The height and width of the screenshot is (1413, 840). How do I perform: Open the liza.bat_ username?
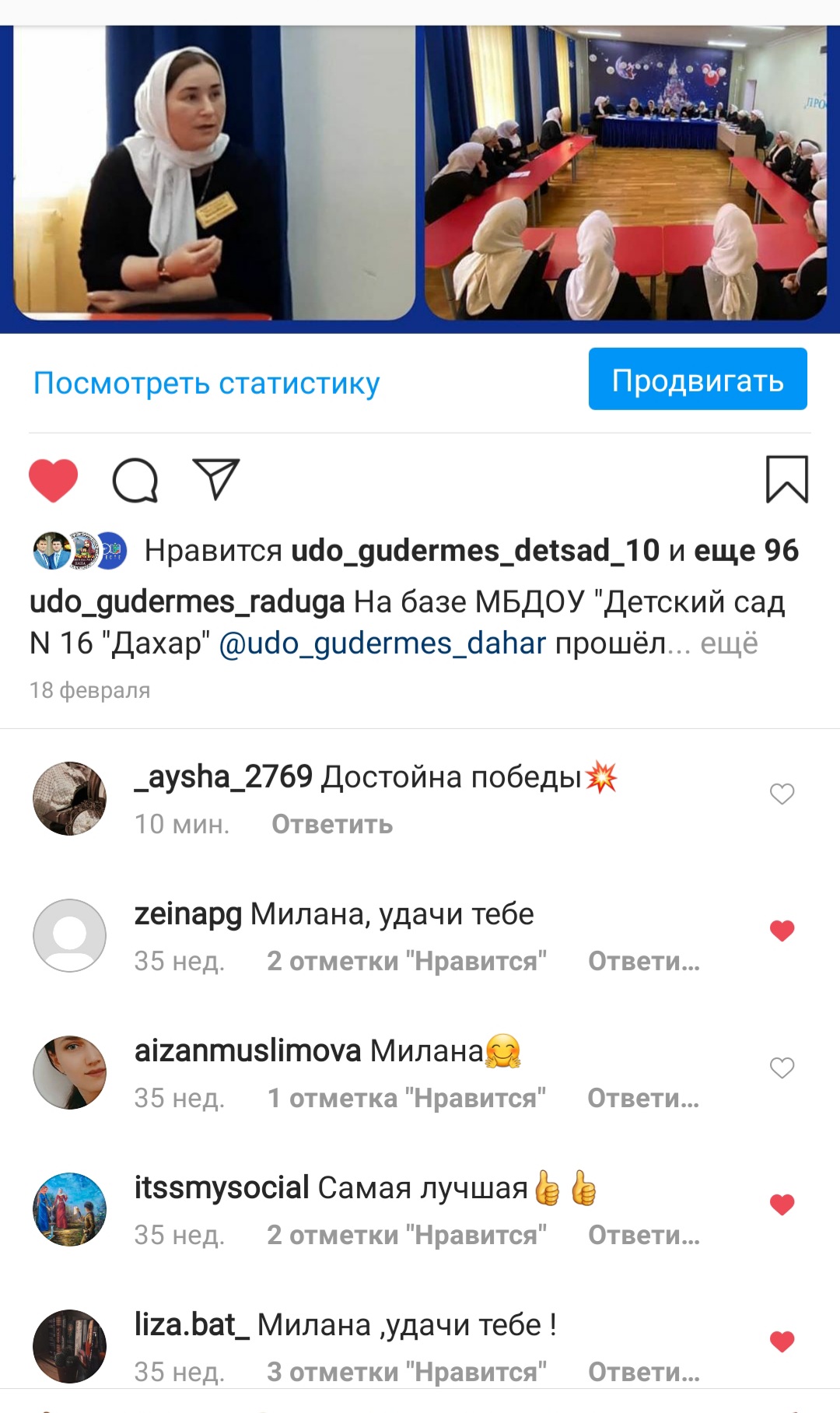[191, 1324]
